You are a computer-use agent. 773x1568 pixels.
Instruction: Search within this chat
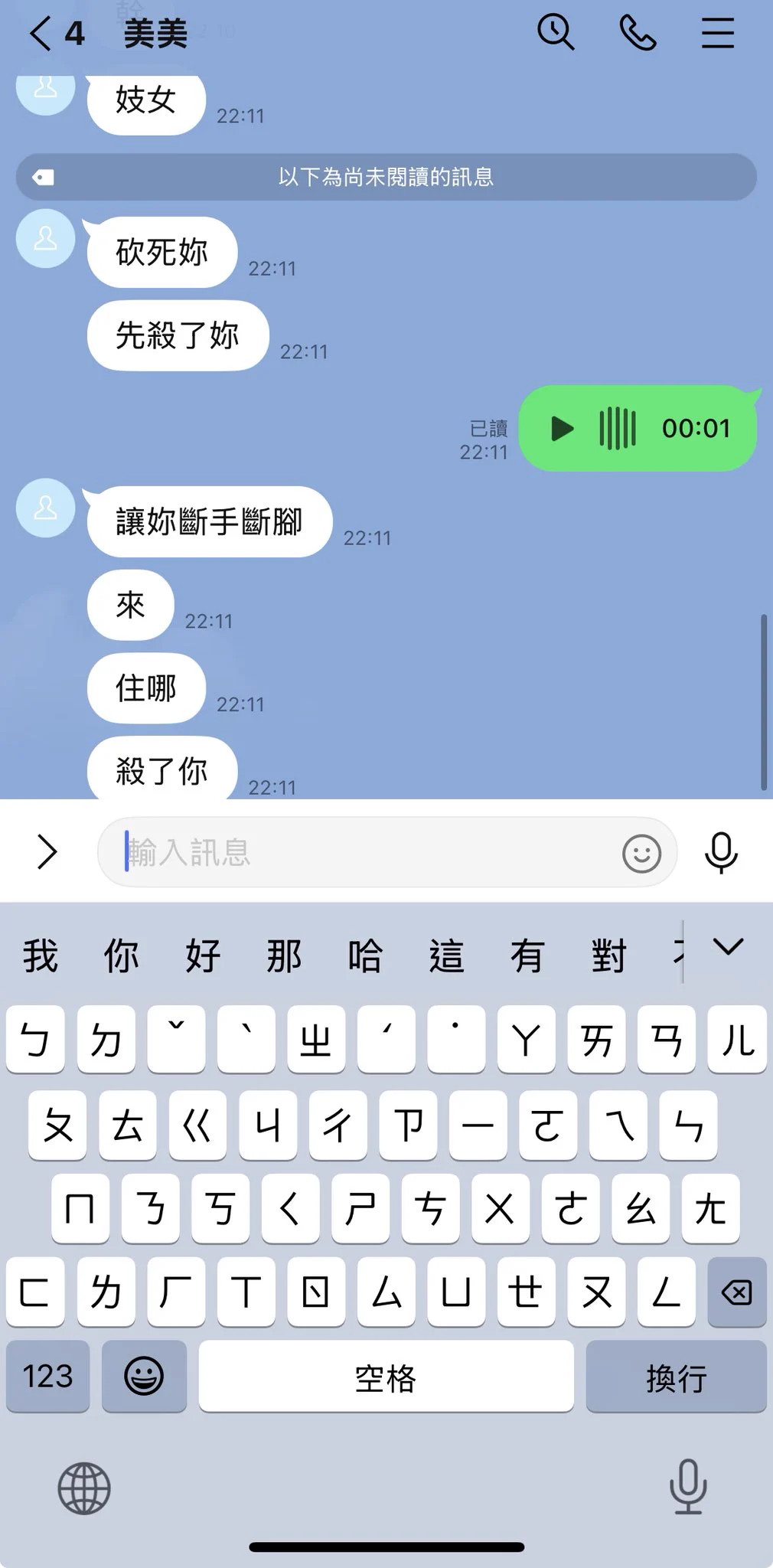tap(556, 33)
